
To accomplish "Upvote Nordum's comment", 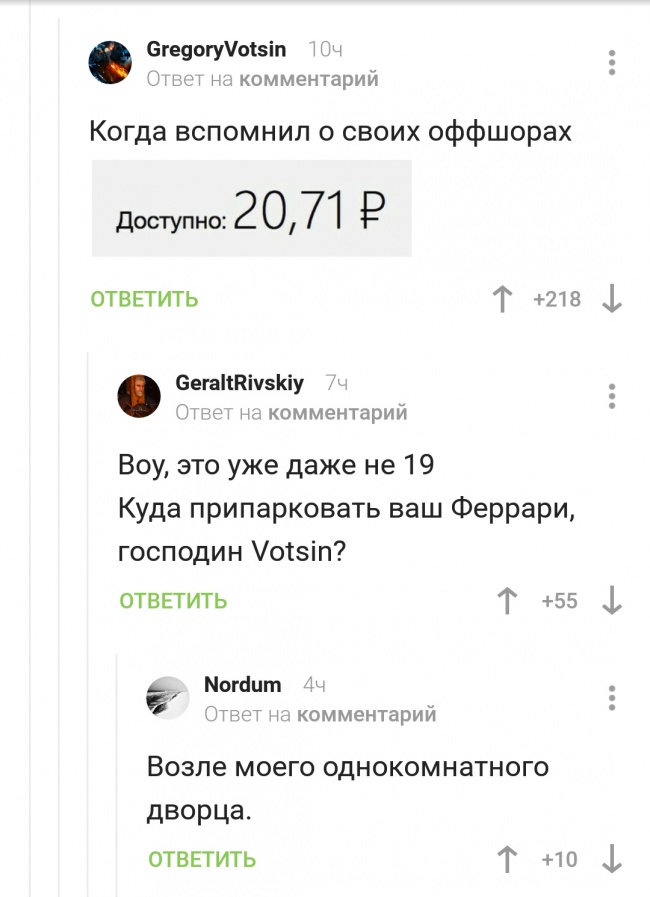I will (x=509, y=859).
